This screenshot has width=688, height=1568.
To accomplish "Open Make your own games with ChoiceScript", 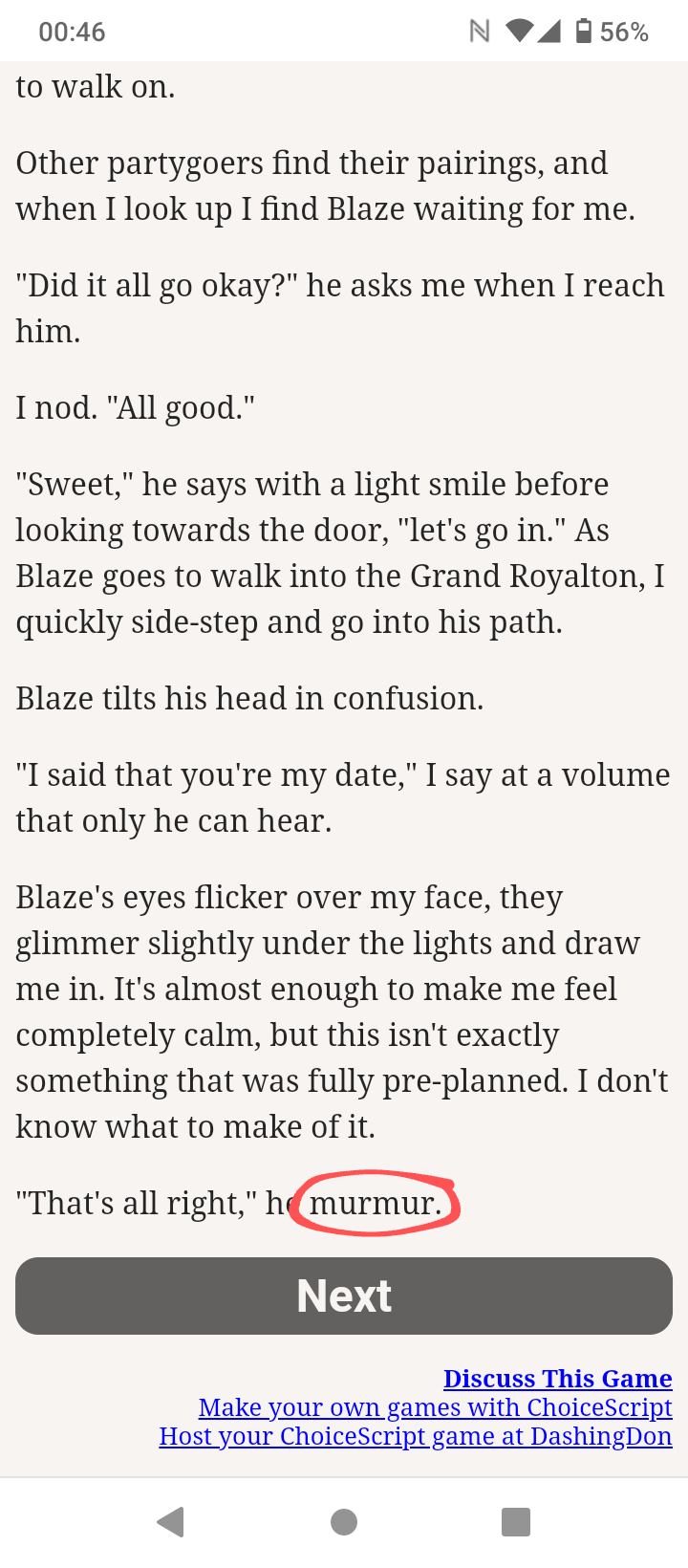I will click(x=435, y=1407).
